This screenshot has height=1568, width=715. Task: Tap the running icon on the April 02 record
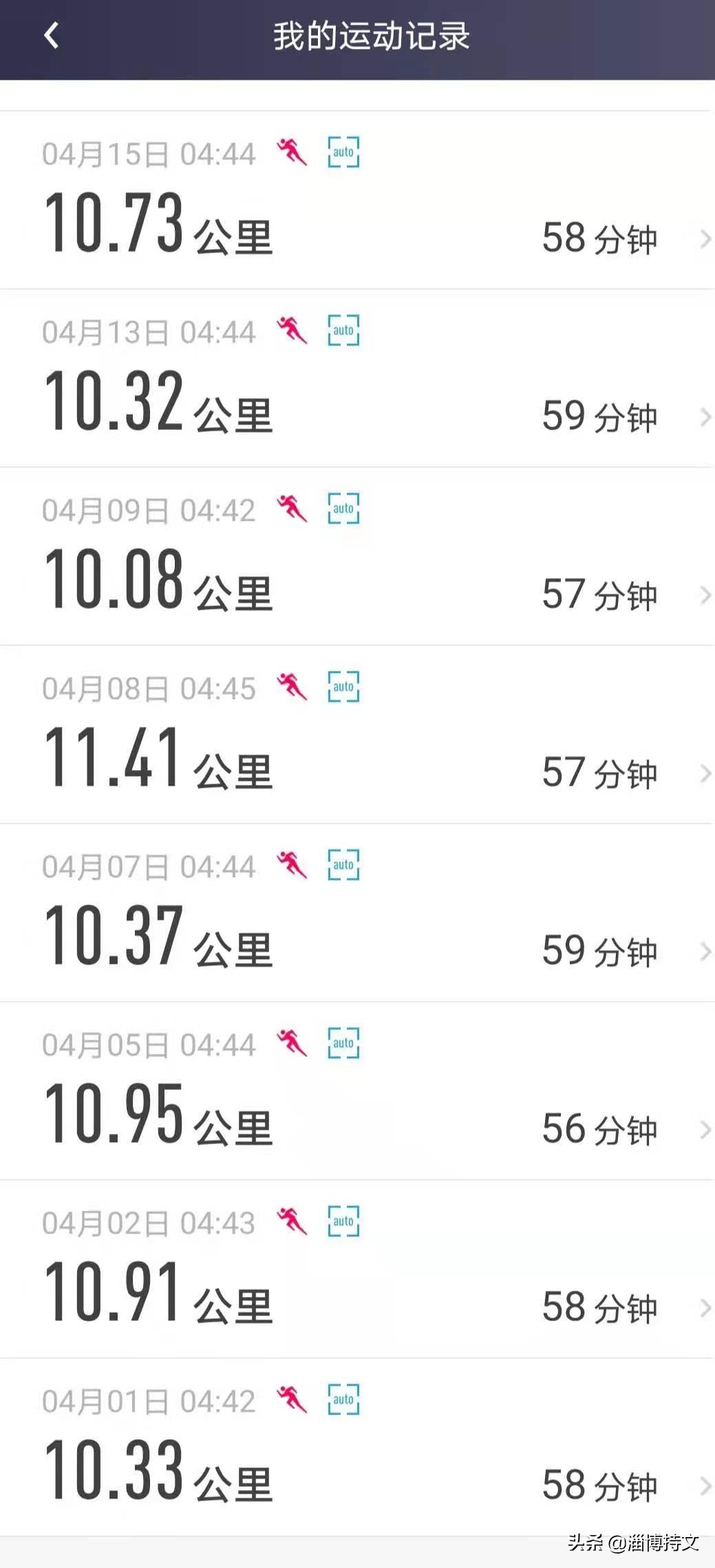[x=292, y=1221]
